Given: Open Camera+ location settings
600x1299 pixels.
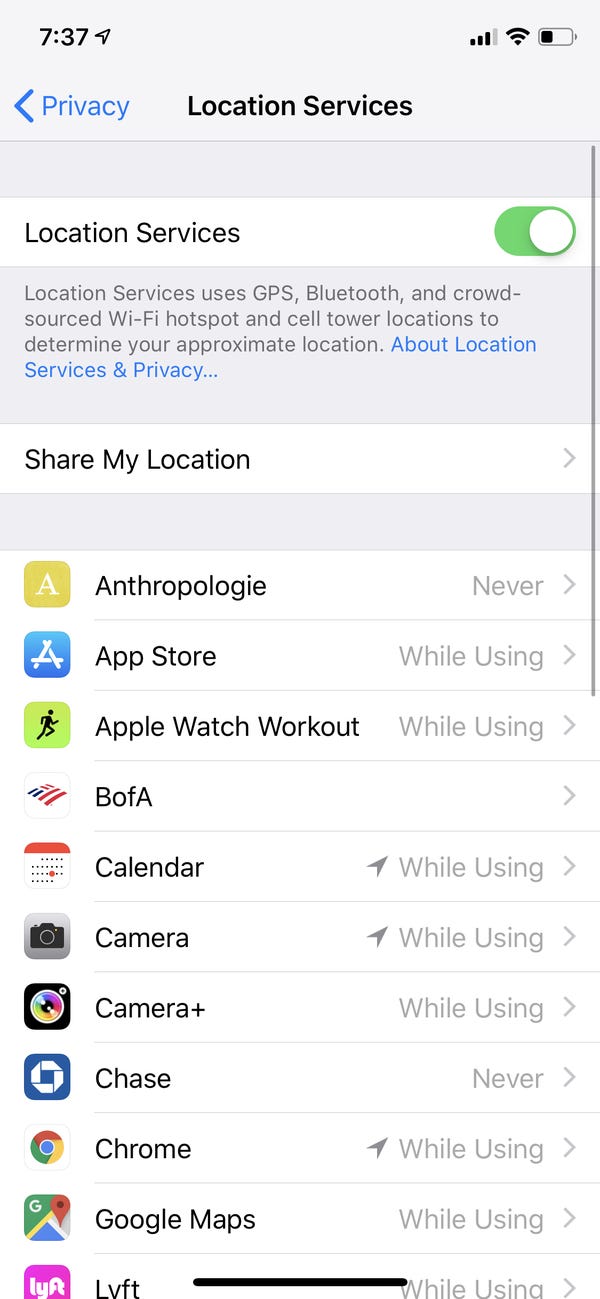Looking at the screenshot, I should click(x=300, y=1008).
